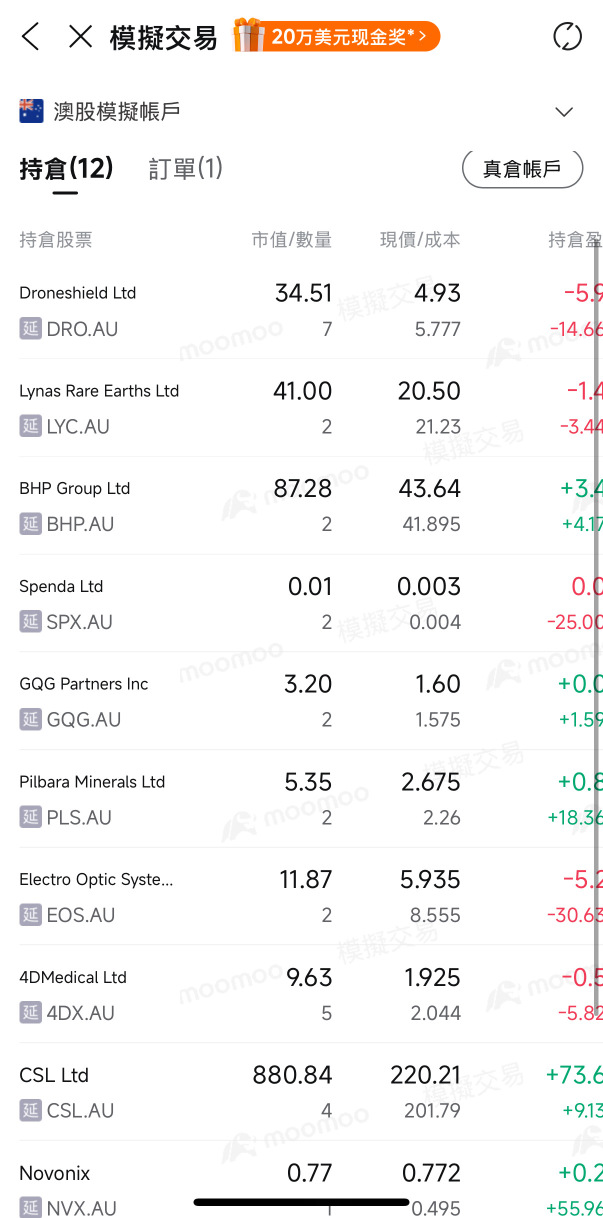Select the 持倉(12) tab
This screenshot has width=603, height=1218.
(66, 169)
